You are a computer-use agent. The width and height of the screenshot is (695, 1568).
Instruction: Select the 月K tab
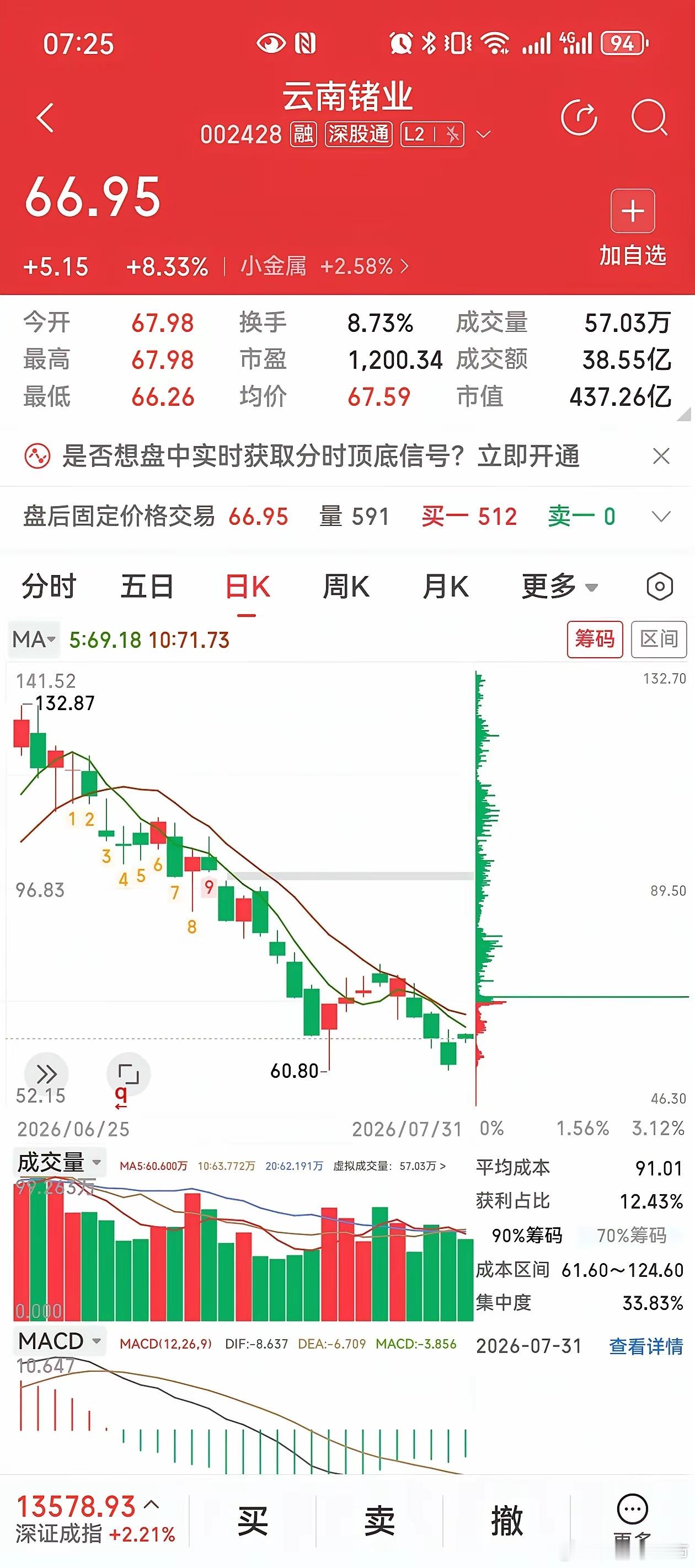coord(446,587)
